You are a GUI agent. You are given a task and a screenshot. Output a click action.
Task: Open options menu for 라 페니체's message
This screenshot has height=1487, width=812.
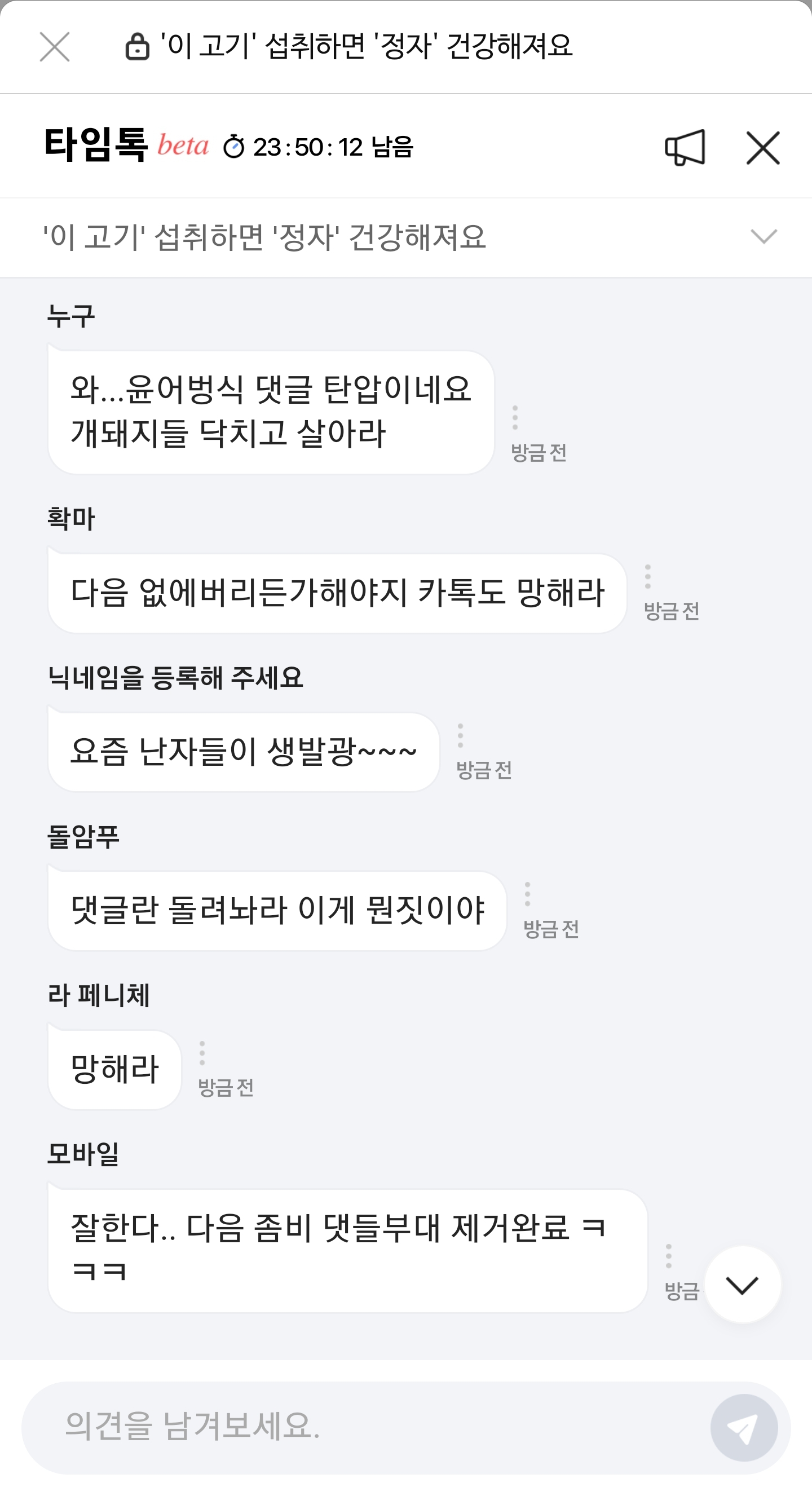pos(202,1053)
